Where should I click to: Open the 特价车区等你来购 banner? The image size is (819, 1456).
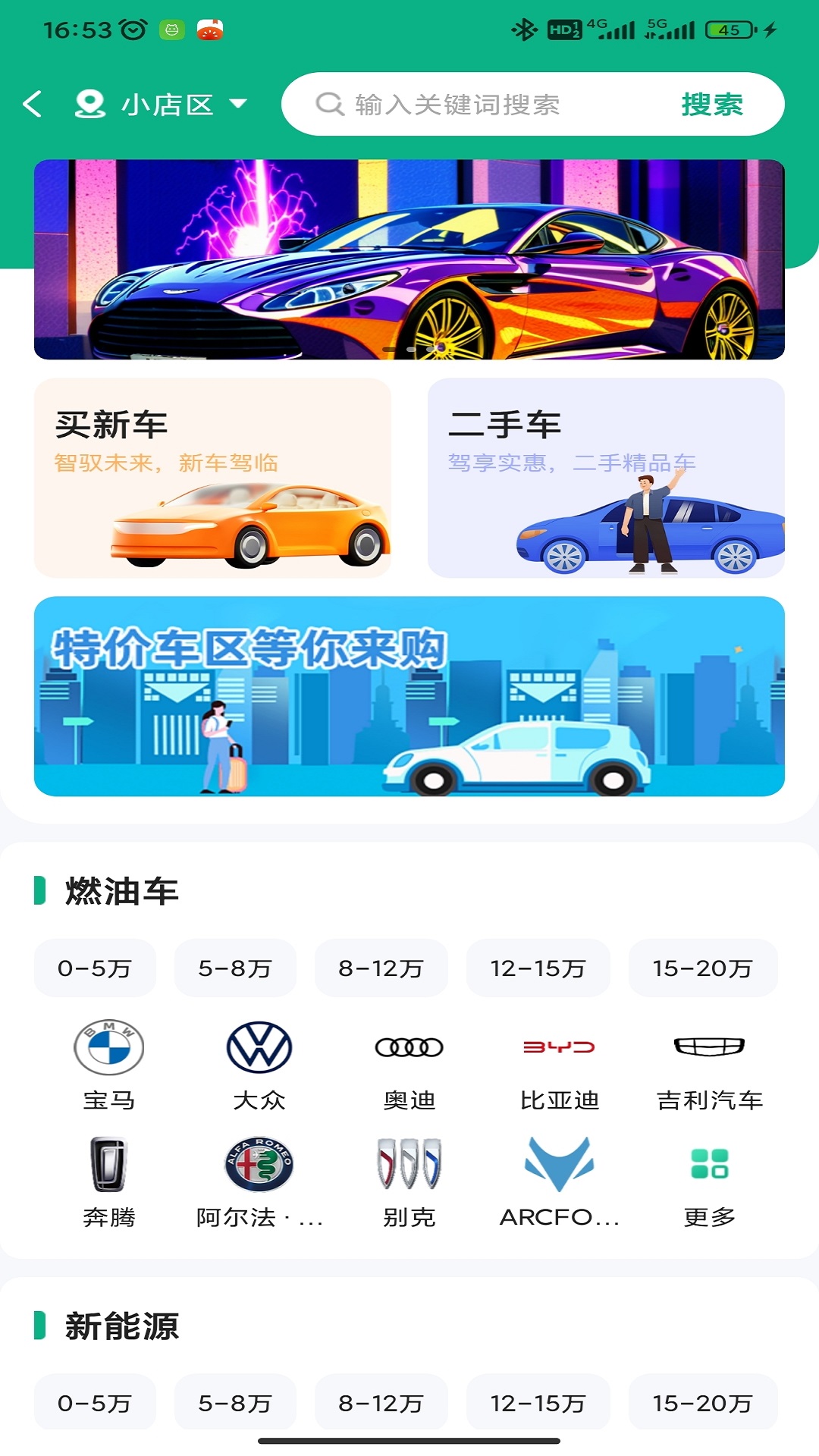(x=409, y=696)
